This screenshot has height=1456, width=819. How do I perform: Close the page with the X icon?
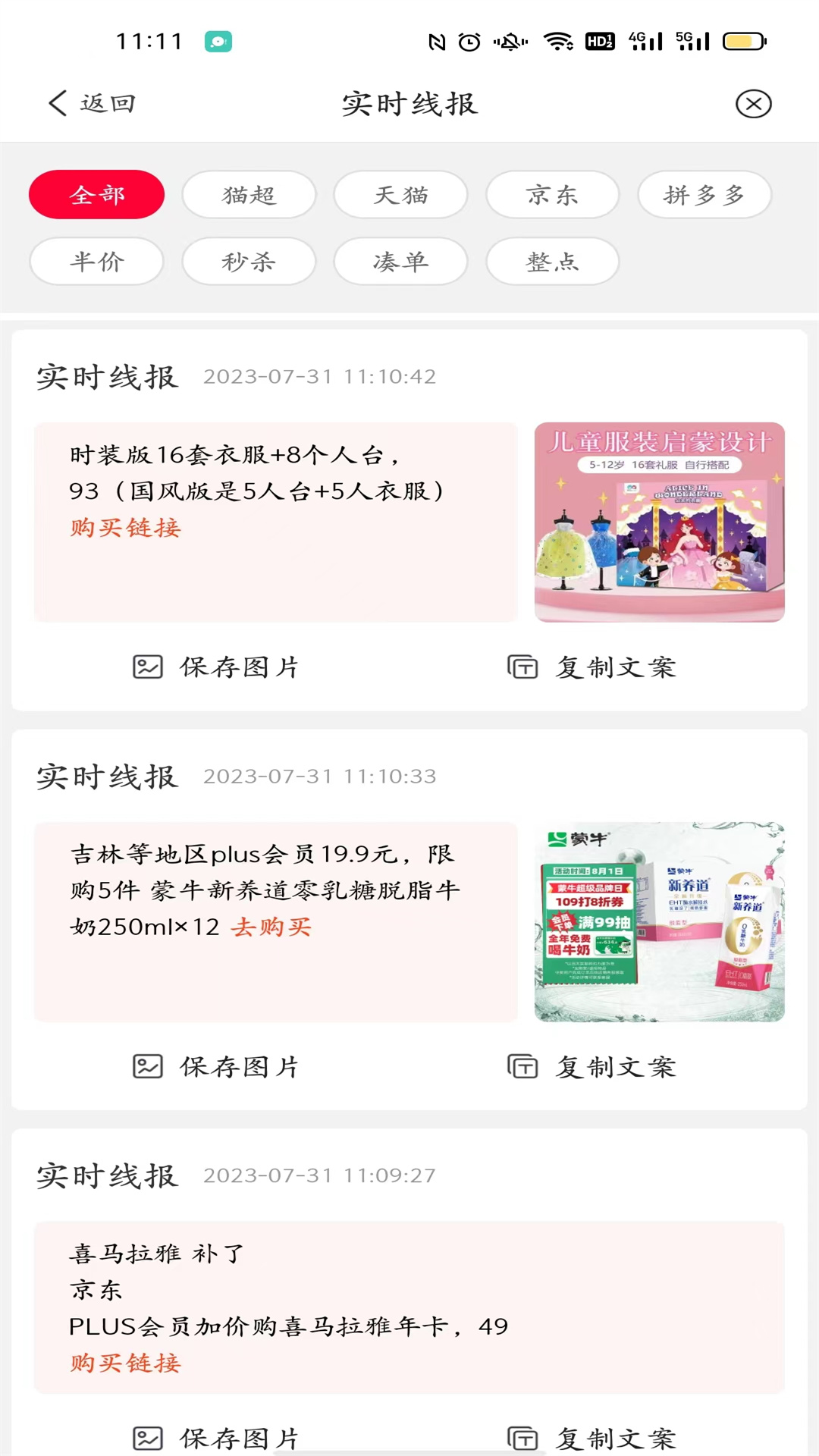tap(753, 104)
